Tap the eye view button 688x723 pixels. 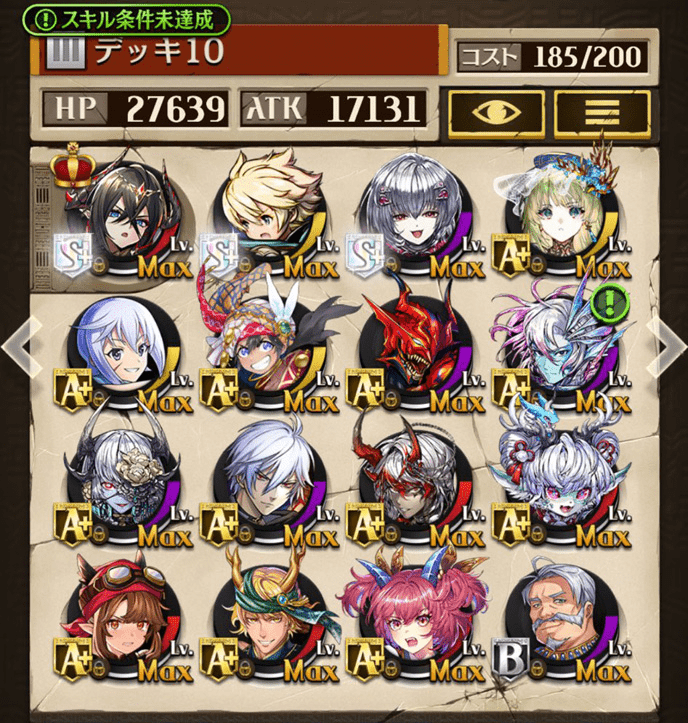497,109
